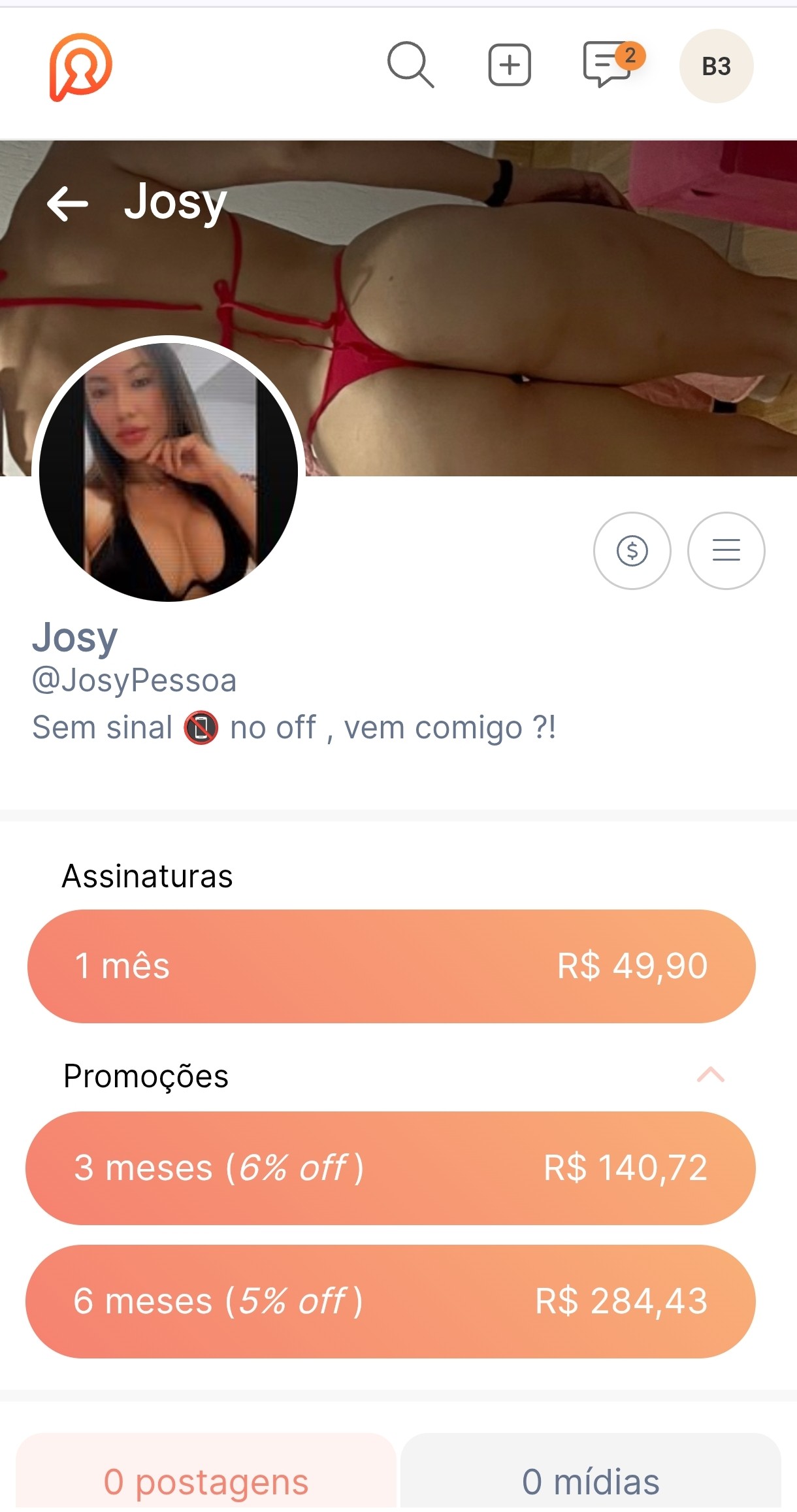Choose the 6 meses 5% off plan
Screen dimensions: 797x1512
[391, 1301]
